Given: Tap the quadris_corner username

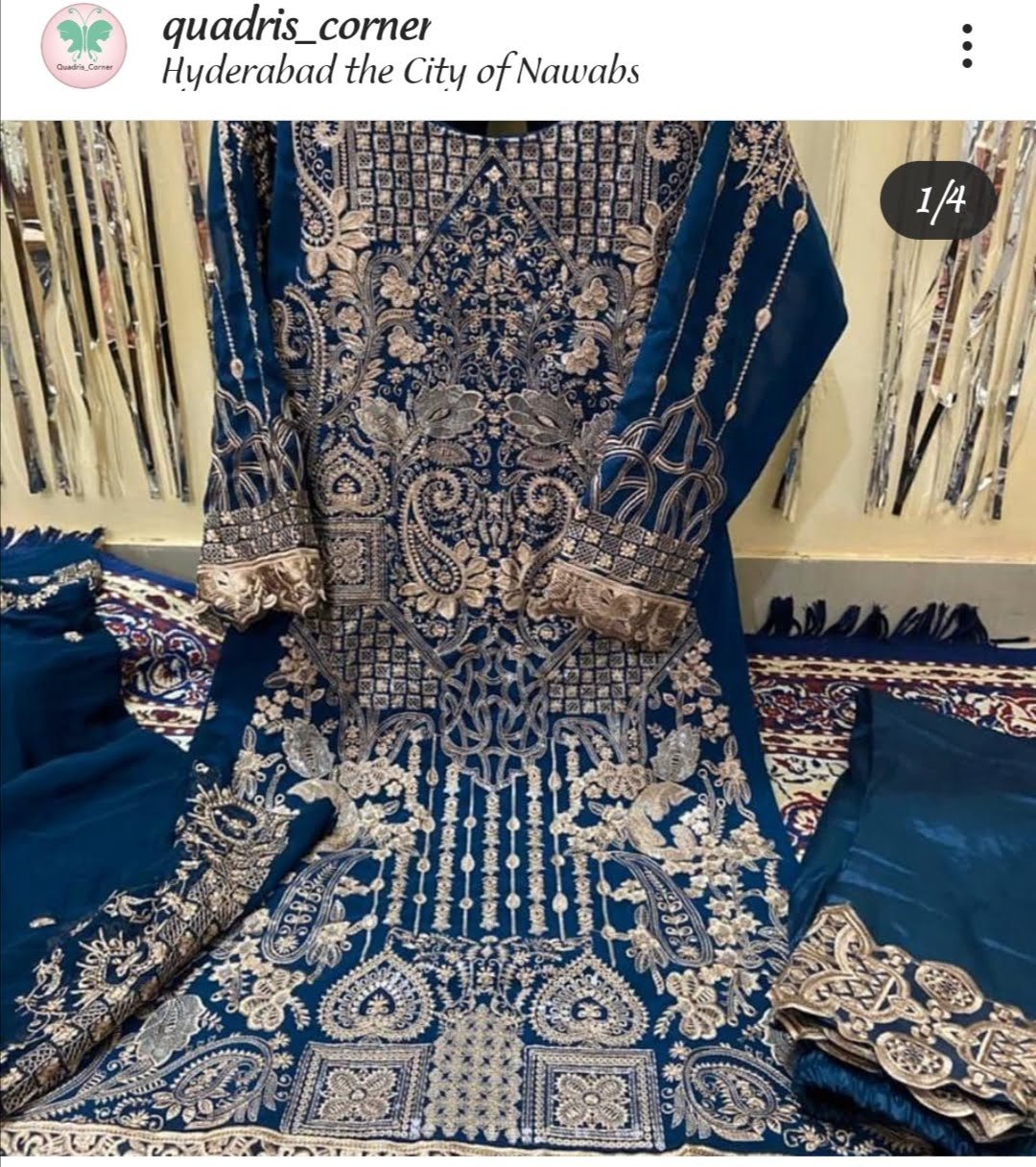Looking at the screenshot, I should pyautogui.click(x=295, y=27).
